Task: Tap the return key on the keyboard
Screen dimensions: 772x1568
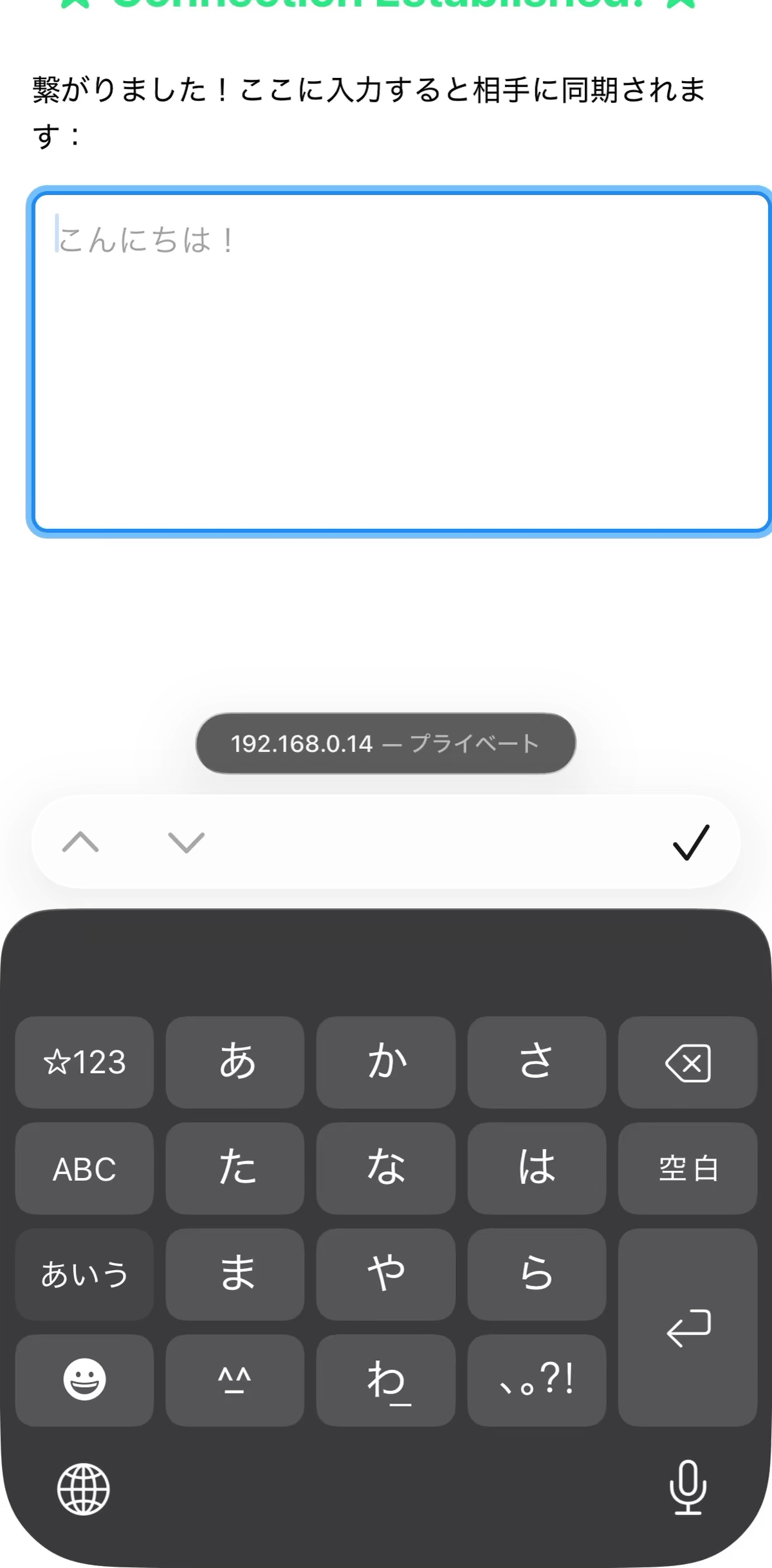Action: [688, 1327]
